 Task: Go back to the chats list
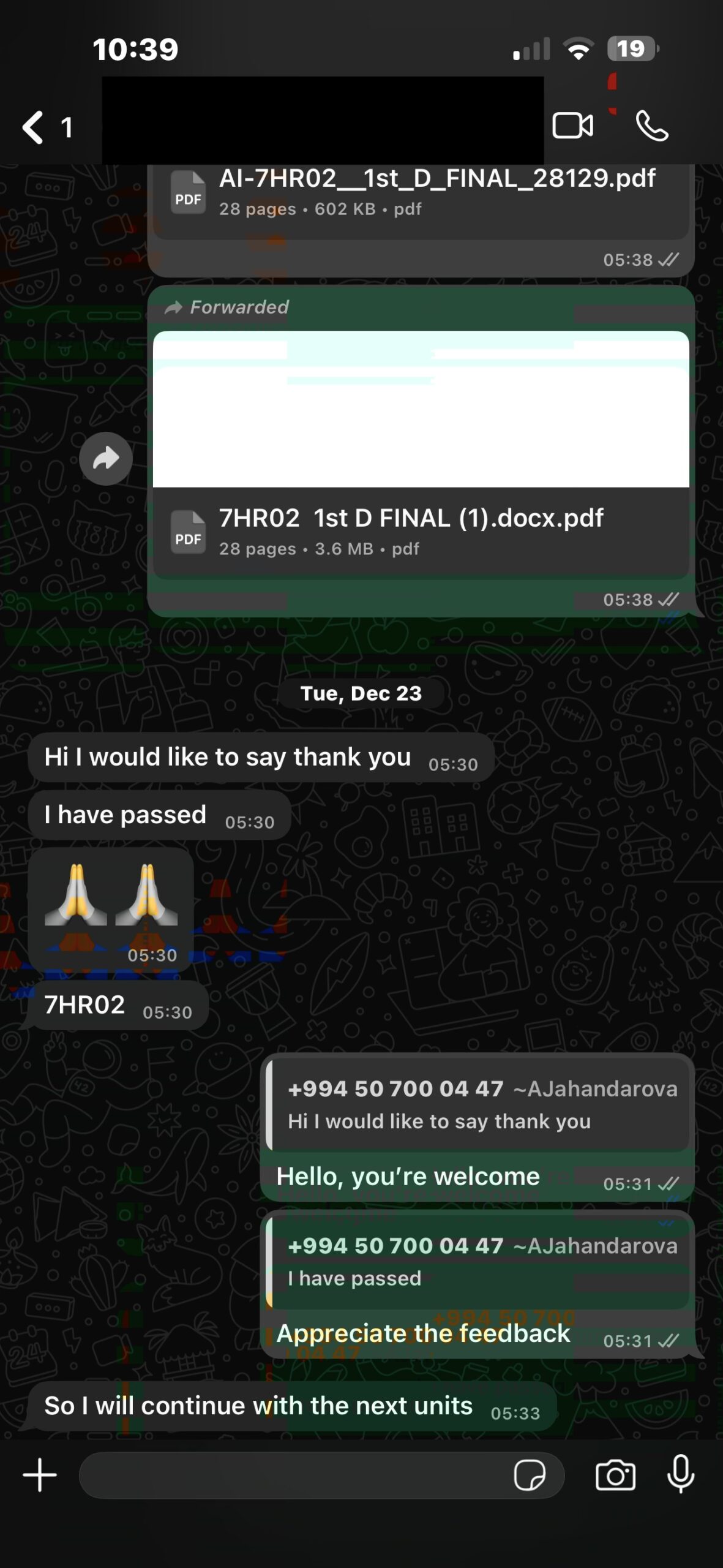coord(35,127)
